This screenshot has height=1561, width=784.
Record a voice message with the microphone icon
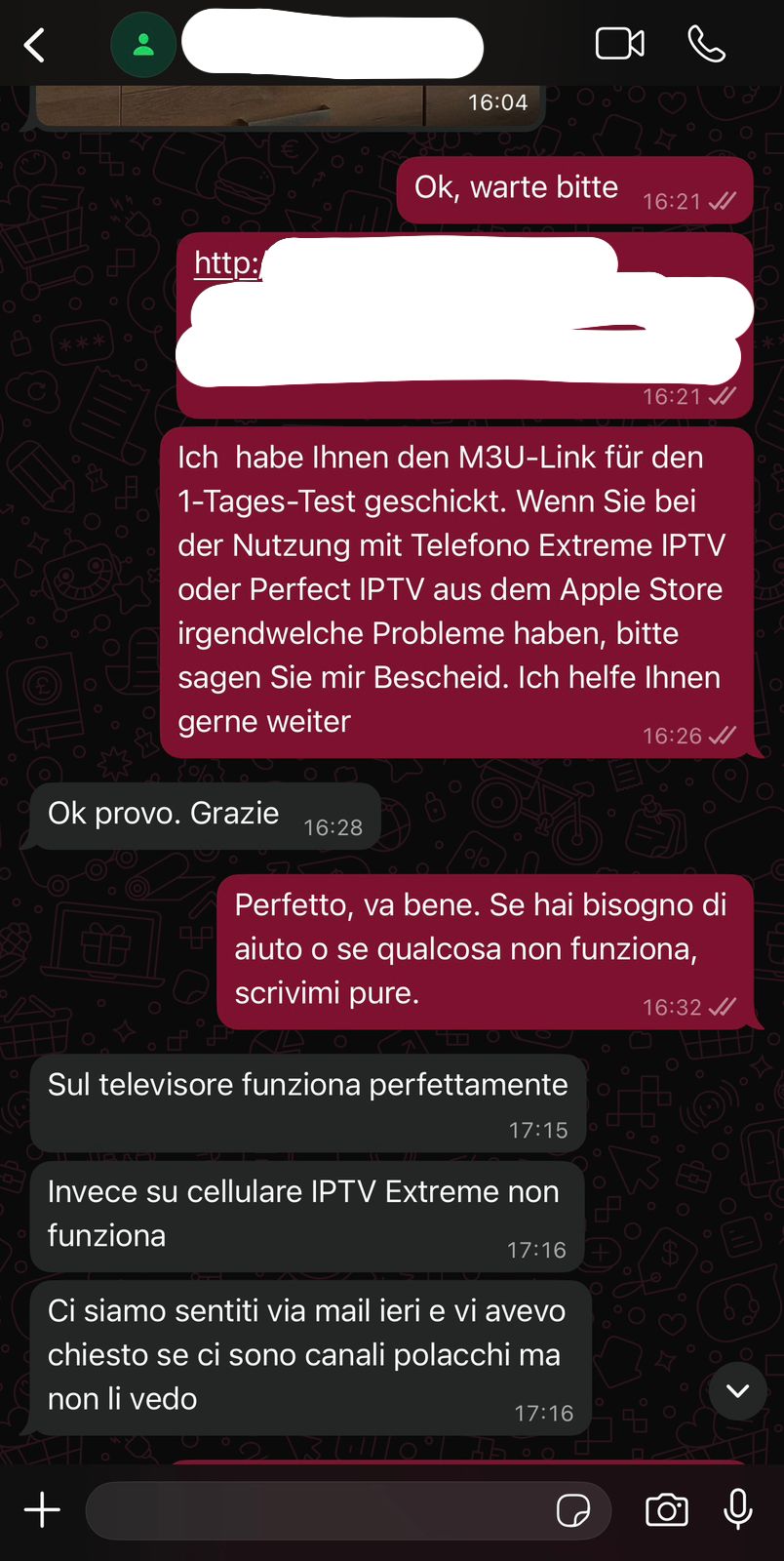tap(738, 1508)
